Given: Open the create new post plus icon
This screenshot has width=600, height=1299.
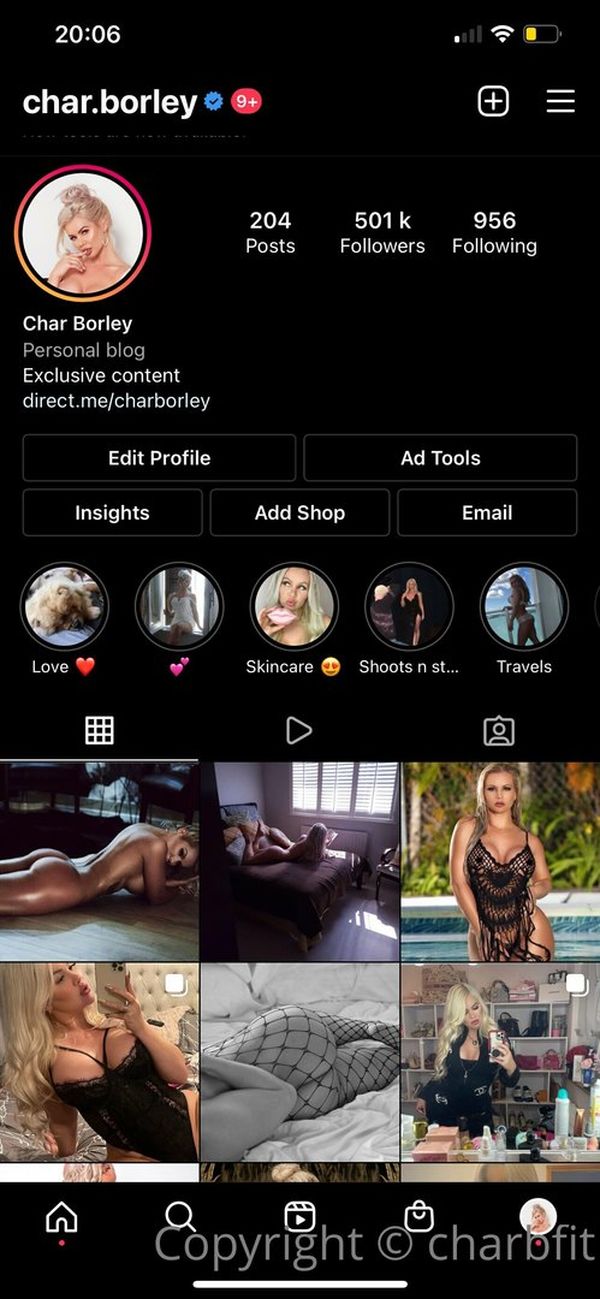Looking at the screenshot, I should tap(493, 101).
